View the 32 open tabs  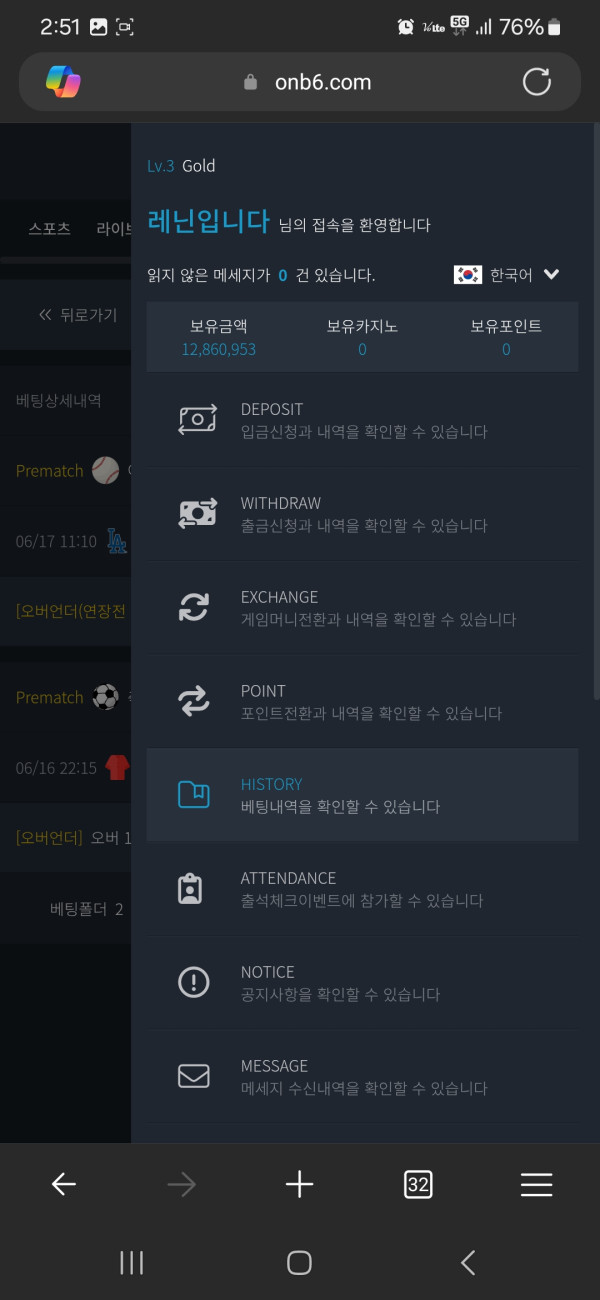(418, 1185)
